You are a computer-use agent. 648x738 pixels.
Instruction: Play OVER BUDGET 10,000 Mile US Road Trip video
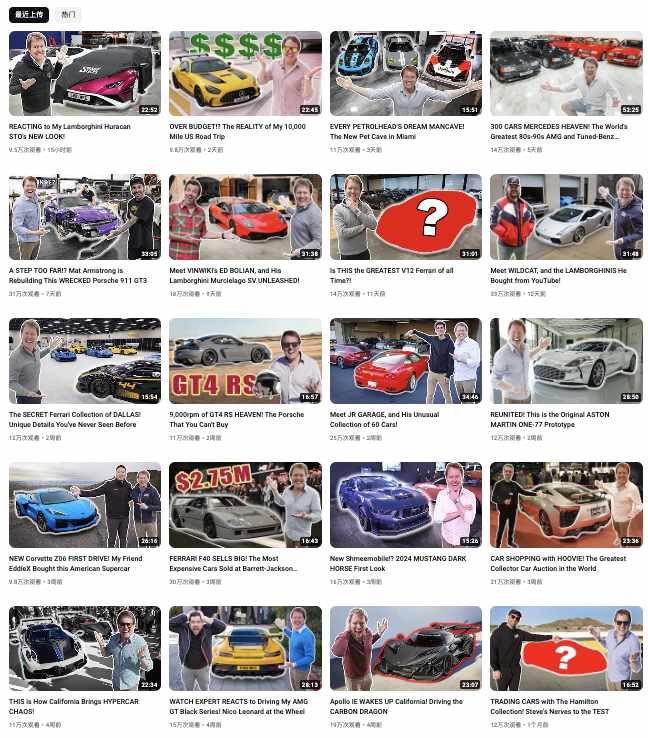[x=245, y=73]
